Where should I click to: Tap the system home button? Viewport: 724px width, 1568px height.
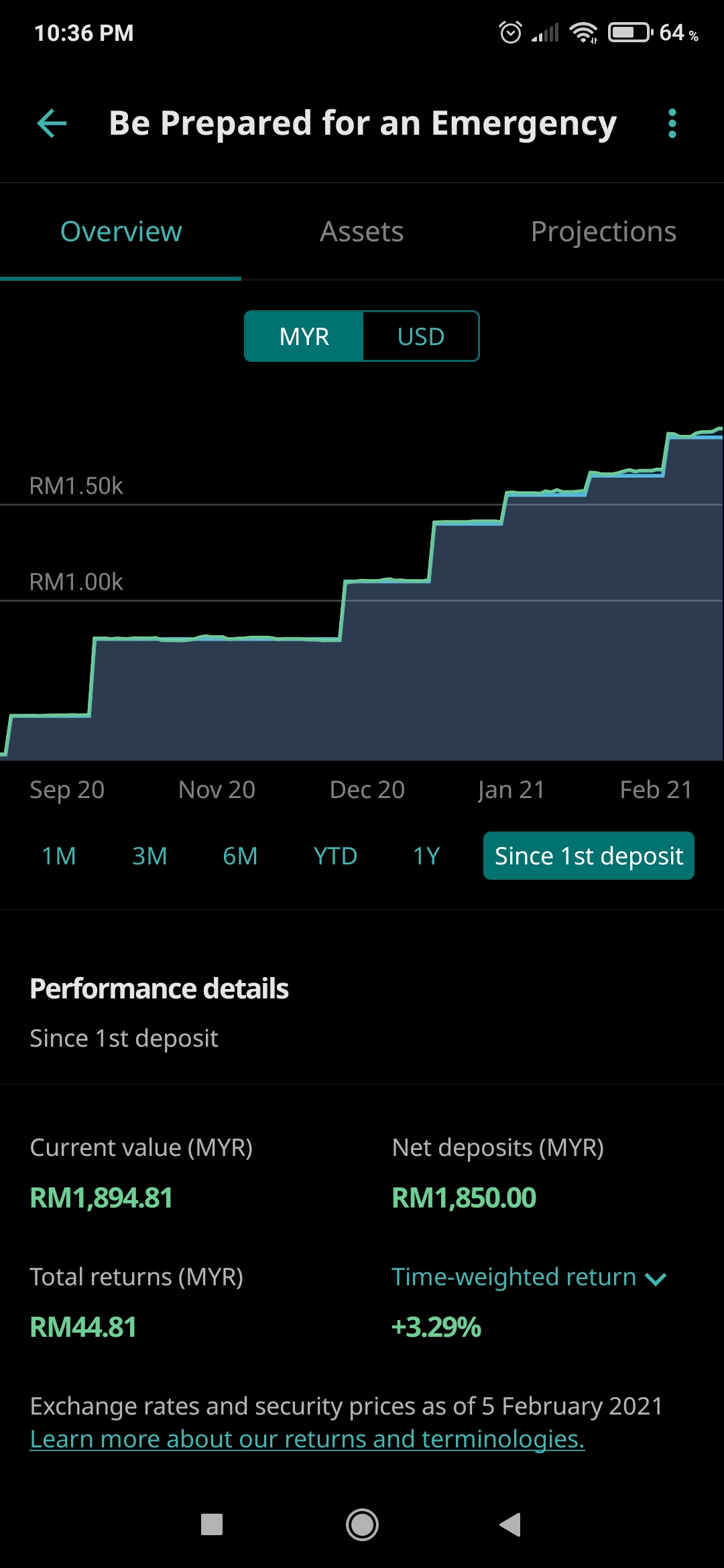coord(362,1525)
